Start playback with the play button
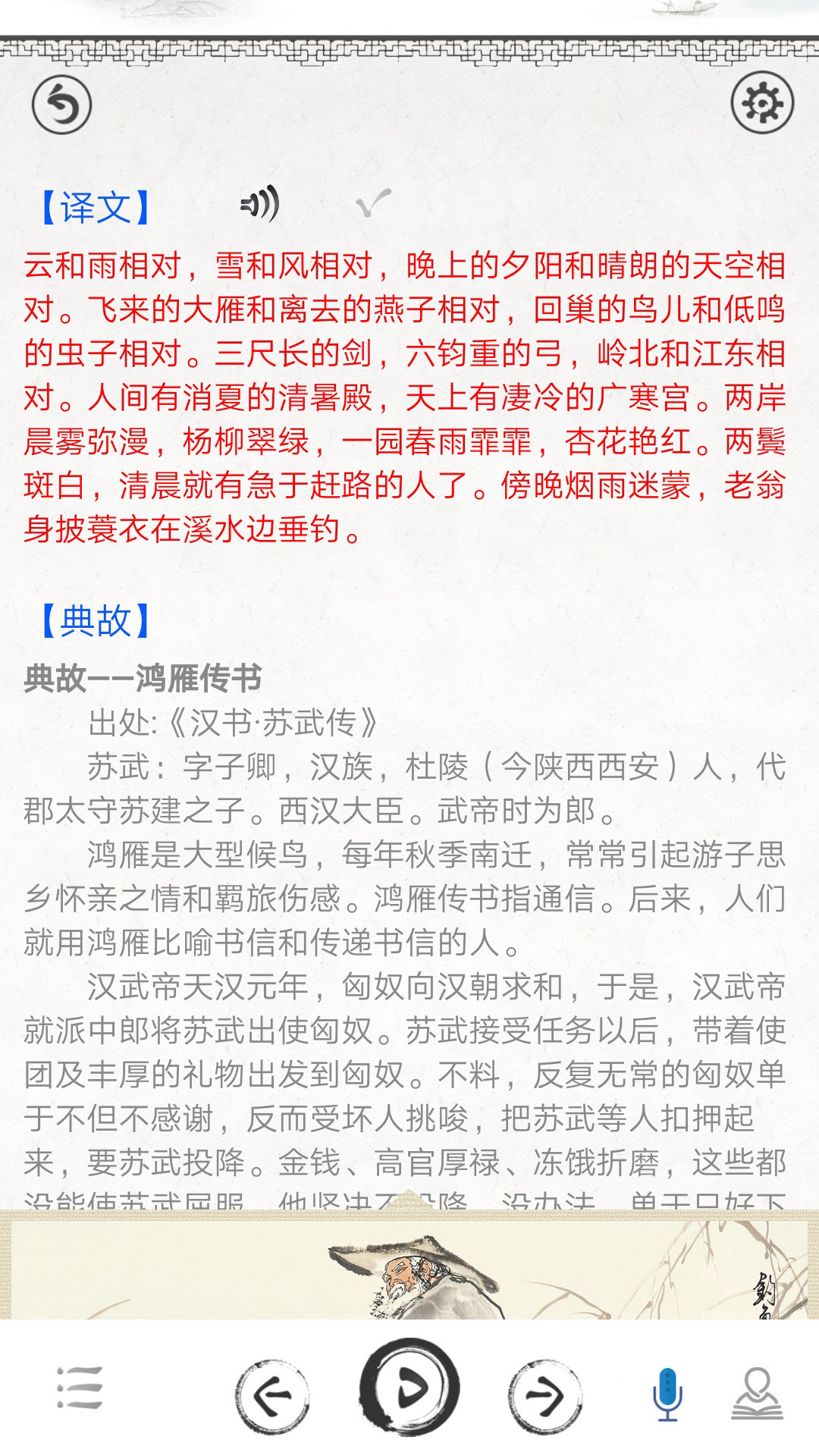Viewport: 819px width, 1456px height. (409, 1388)
